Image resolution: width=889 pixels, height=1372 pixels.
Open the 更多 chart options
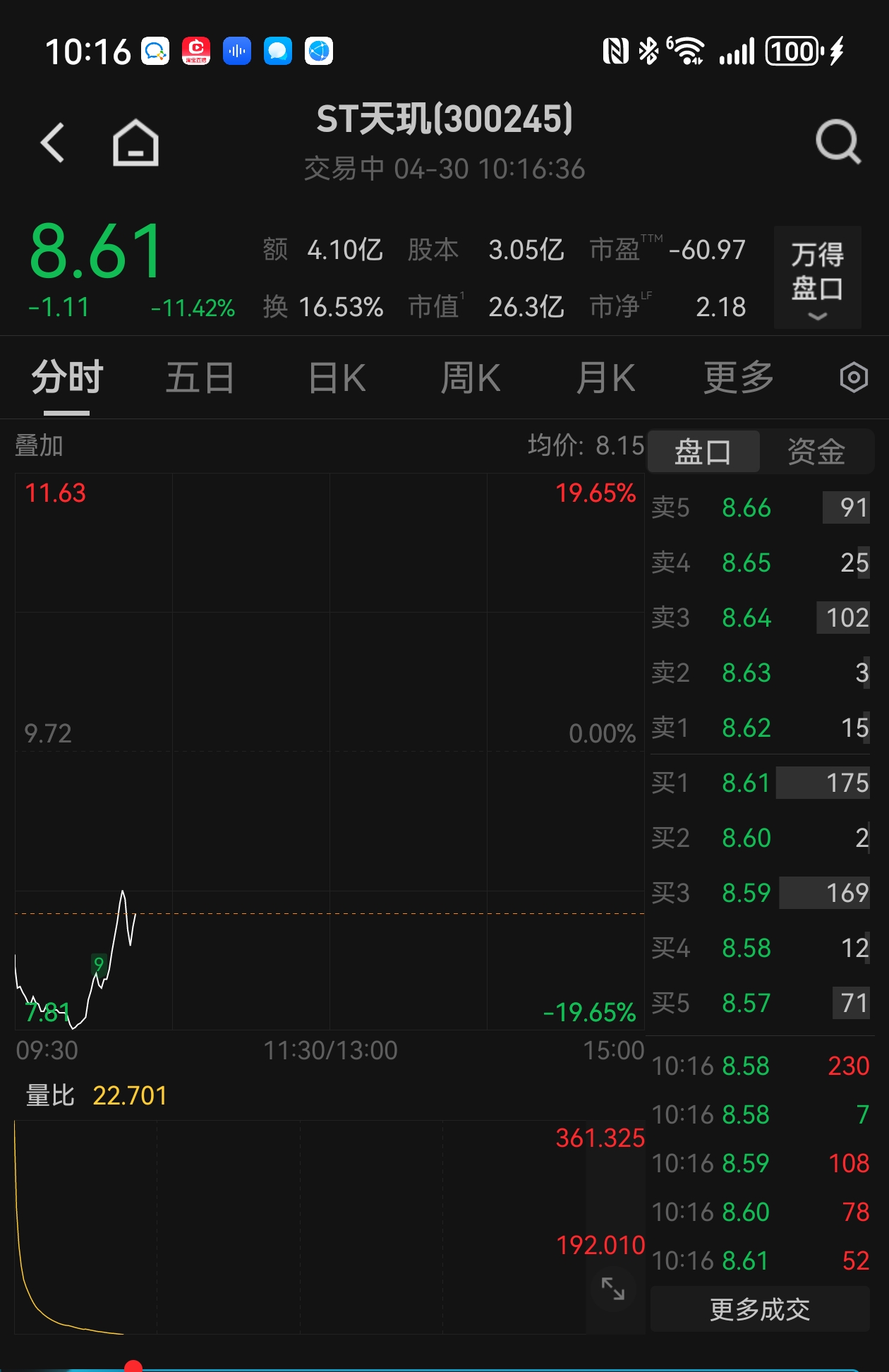738,378
